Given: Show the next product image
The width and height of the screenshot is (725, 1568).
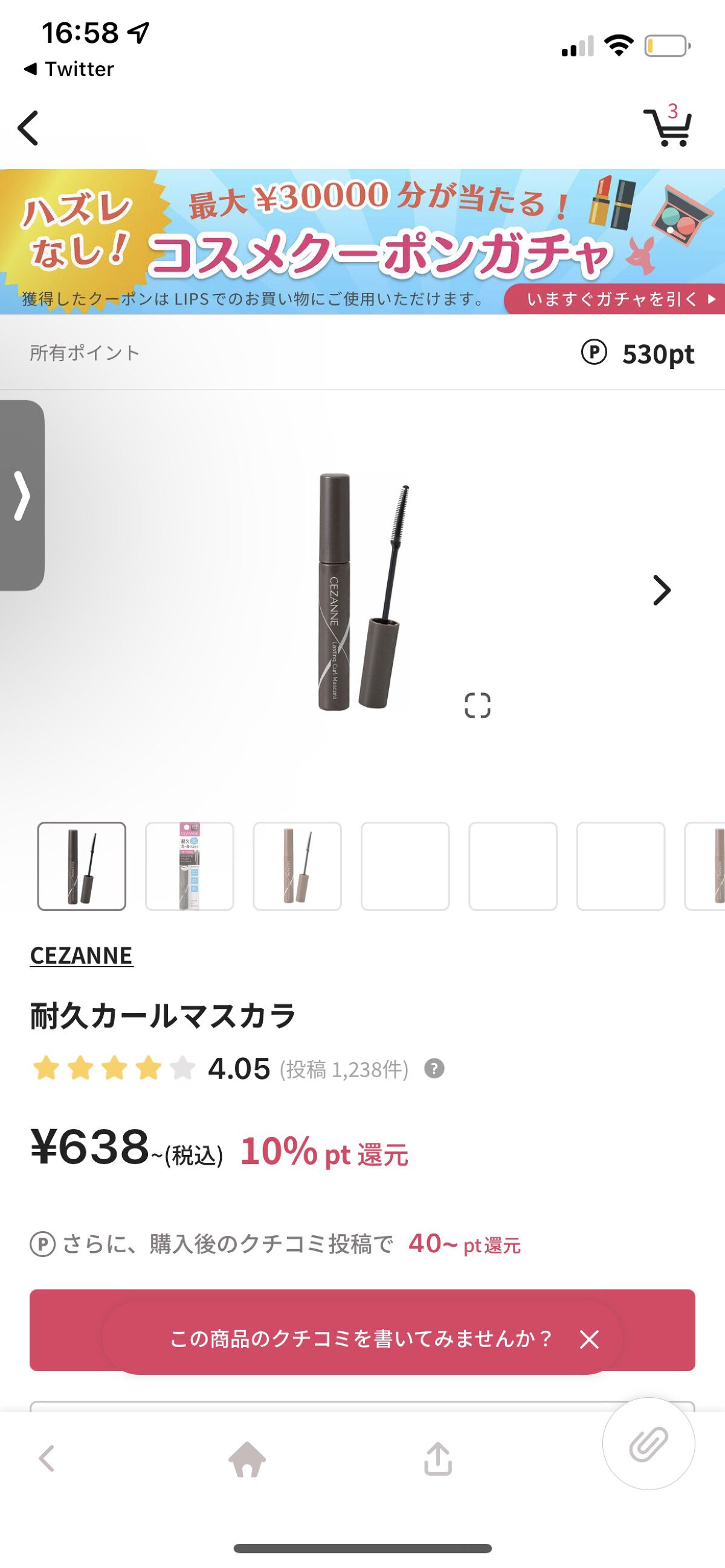Looking at the screenshot, I should (661, 590).
